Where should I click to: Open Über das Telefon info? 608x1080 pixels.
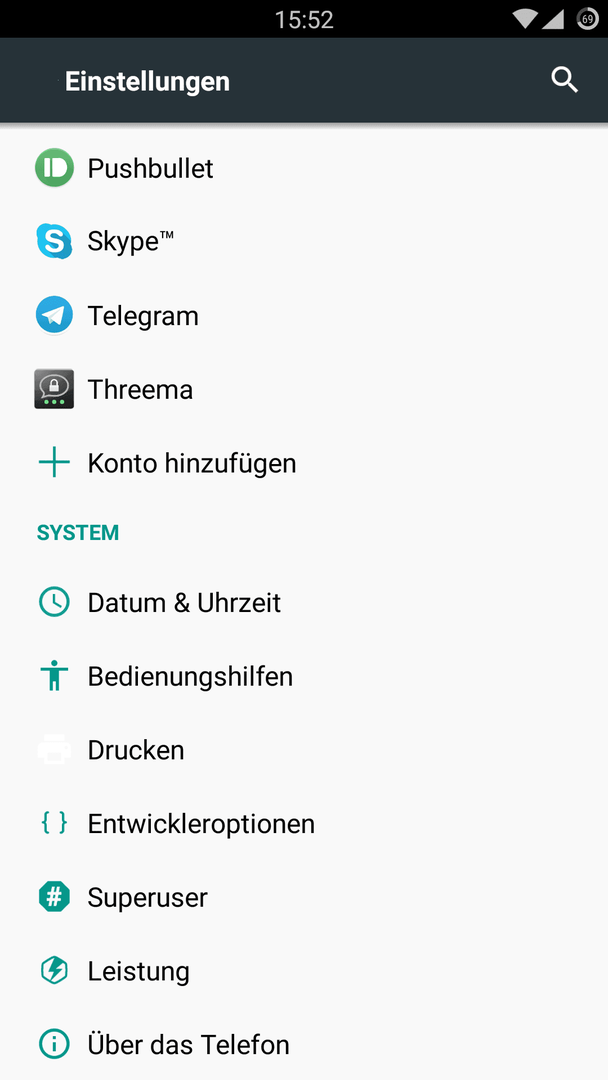click(304, 1044)
